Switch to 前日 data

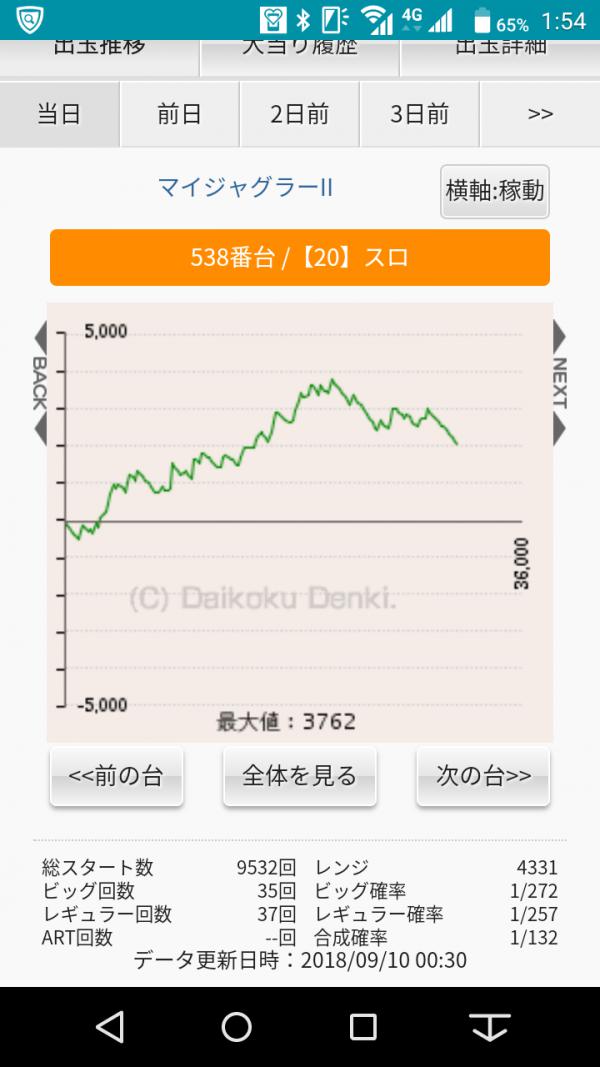tap(179, 114)
